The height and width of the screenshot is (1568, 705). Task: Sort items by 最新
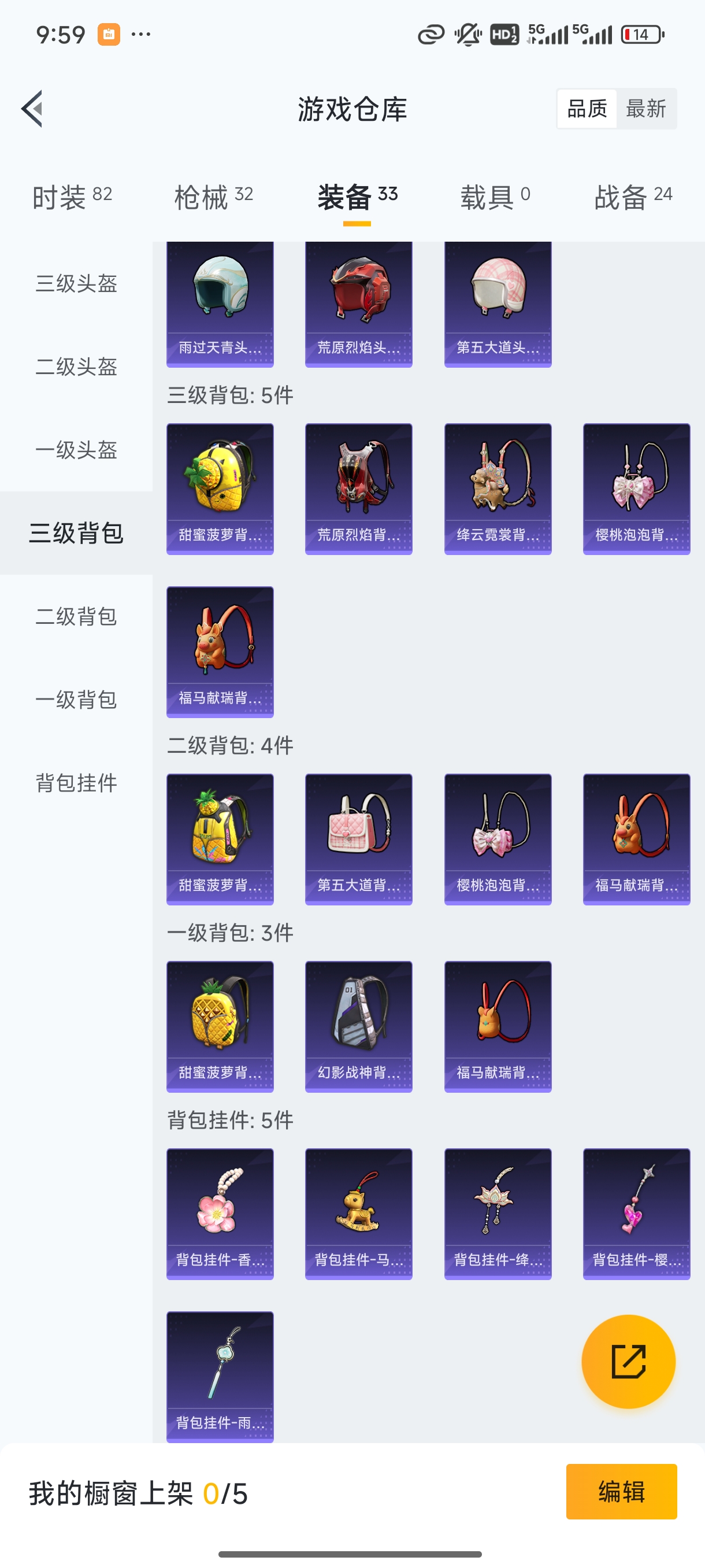click(645, 109)
